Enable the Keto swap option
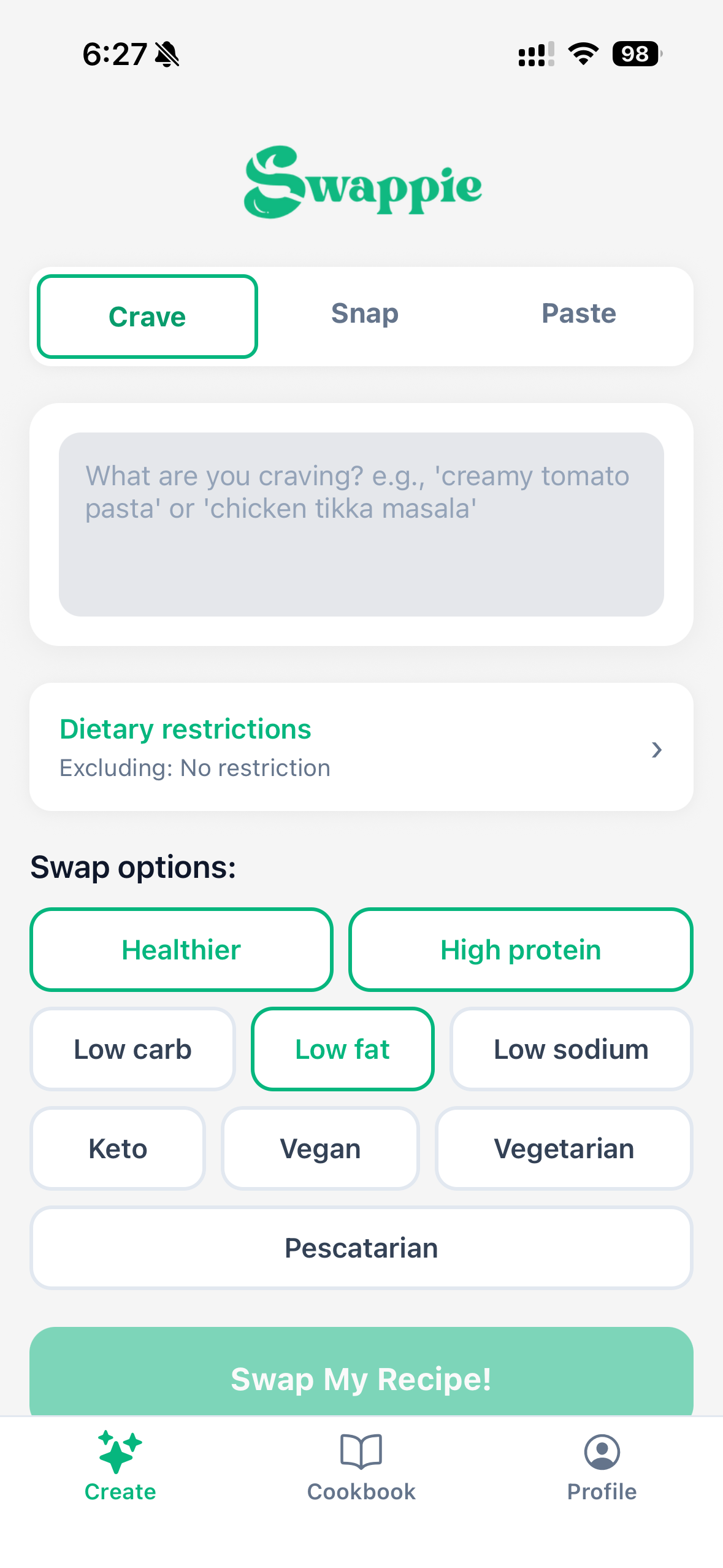723x1568 pixels. [x=117, y=1148]
